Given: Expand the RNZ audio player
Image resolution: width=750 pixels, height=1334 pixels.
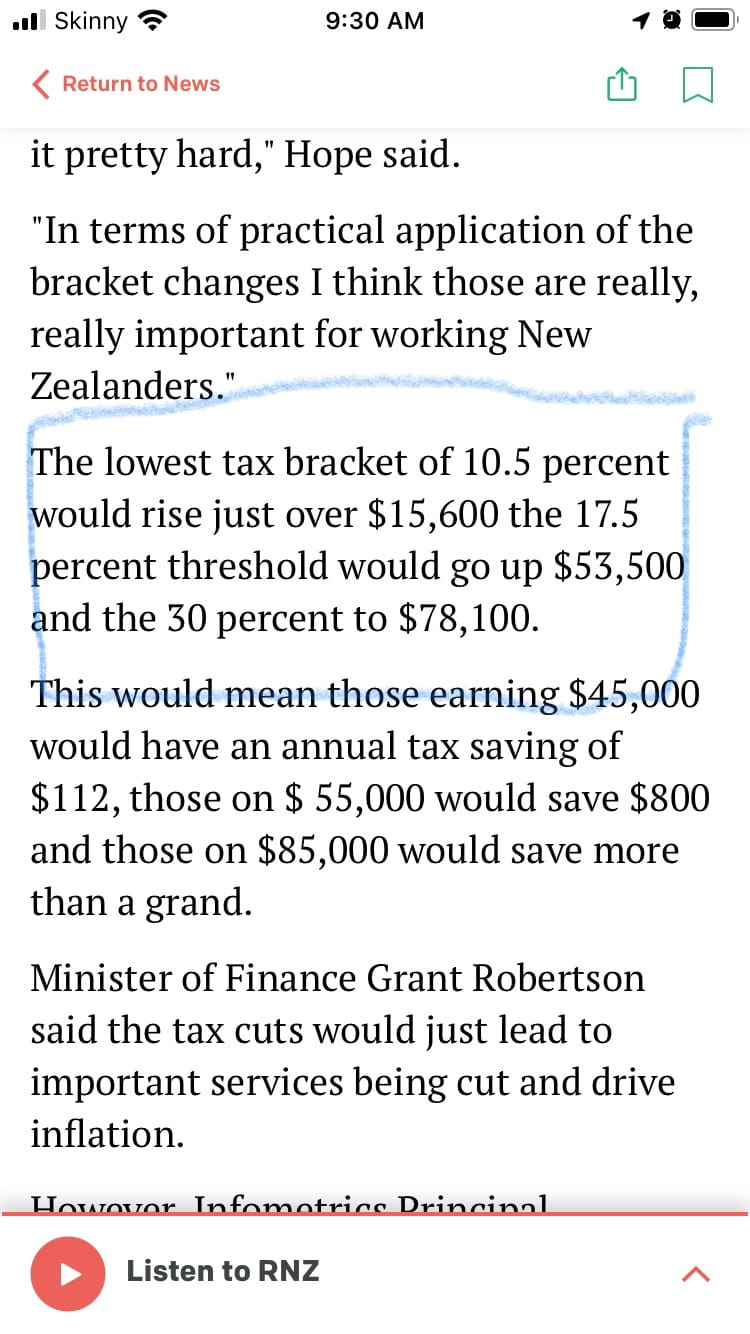Looking at the screenshot, I should click(x=696, y=1273).
